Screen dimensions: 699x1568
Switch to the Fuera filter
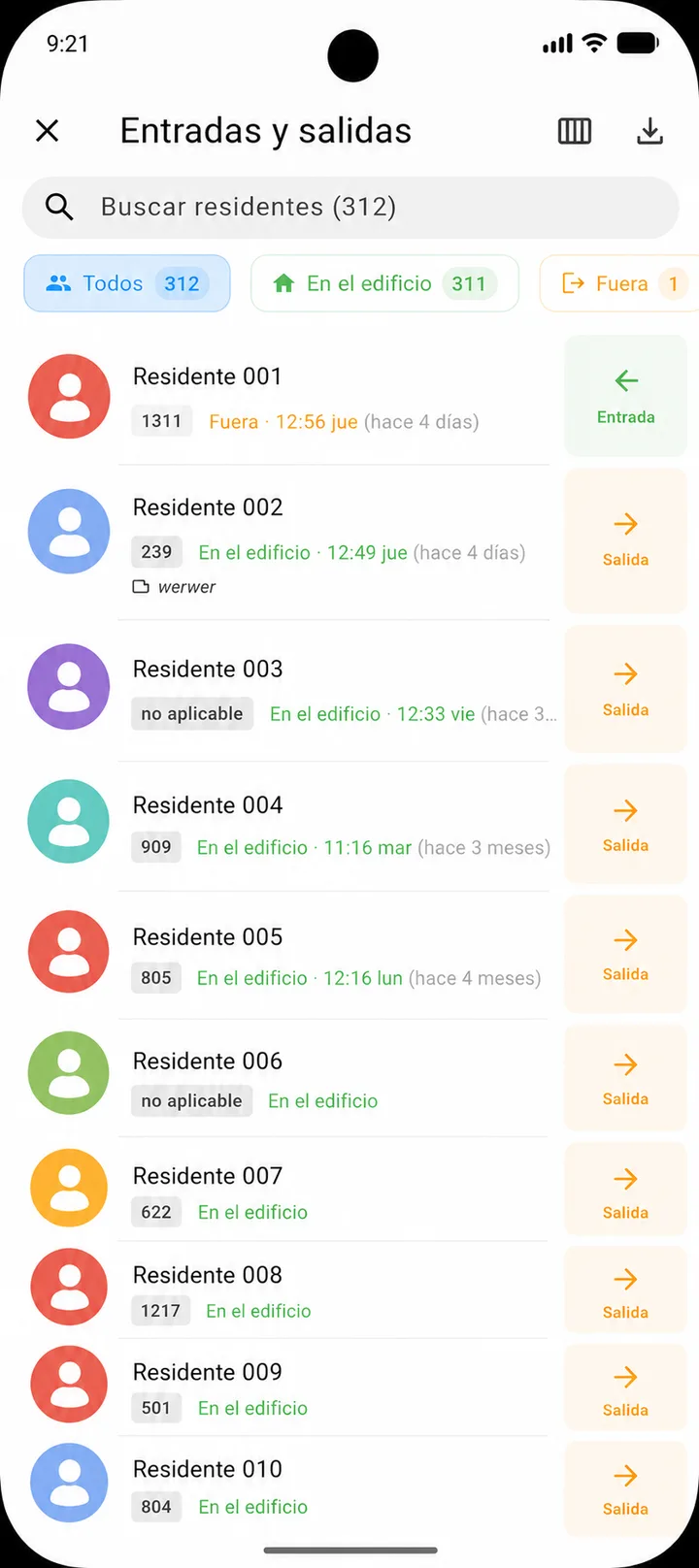[x=621, y=283]
